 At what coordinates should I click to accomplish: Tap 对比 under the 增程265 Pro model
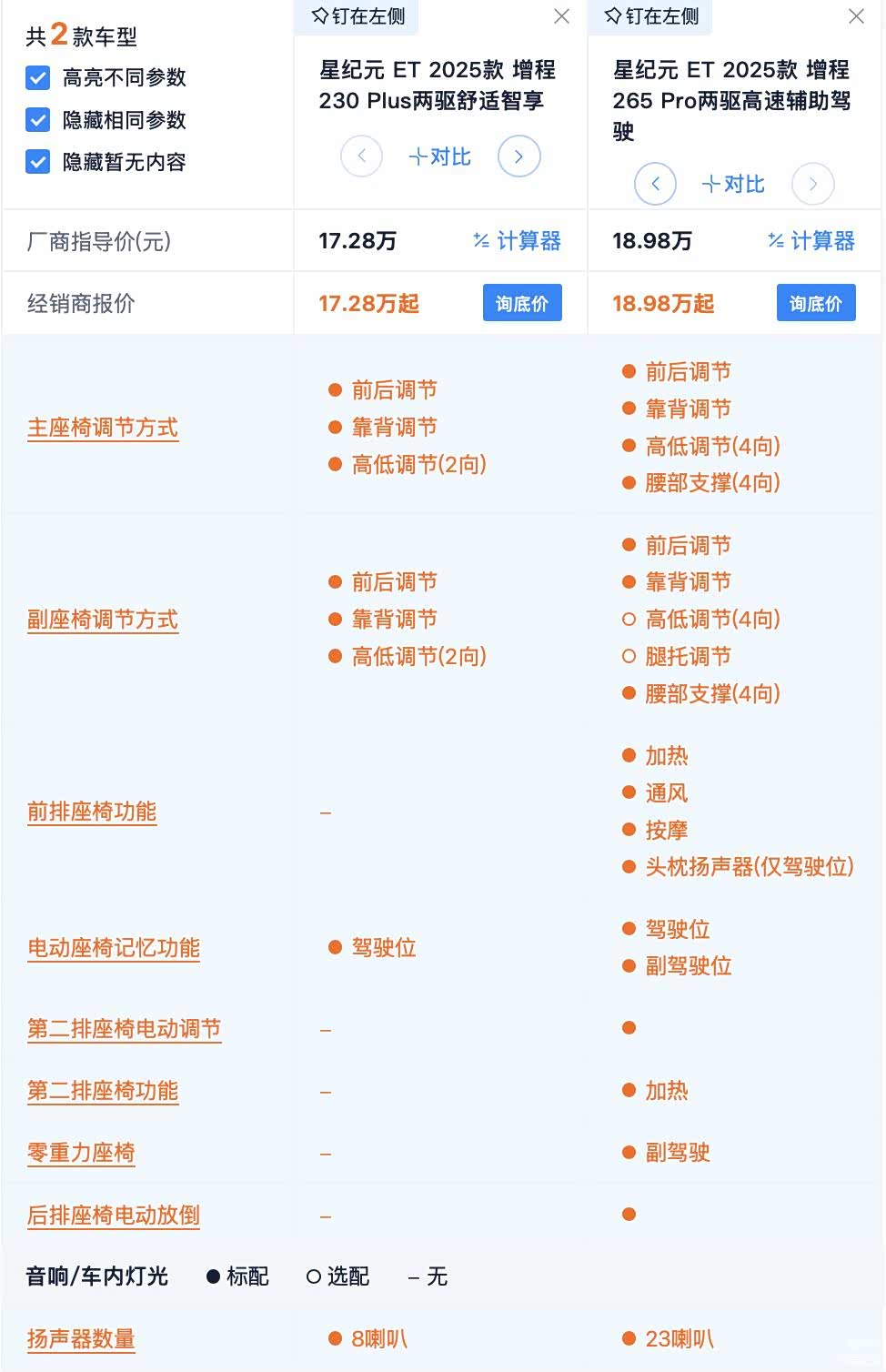(734, 184)
